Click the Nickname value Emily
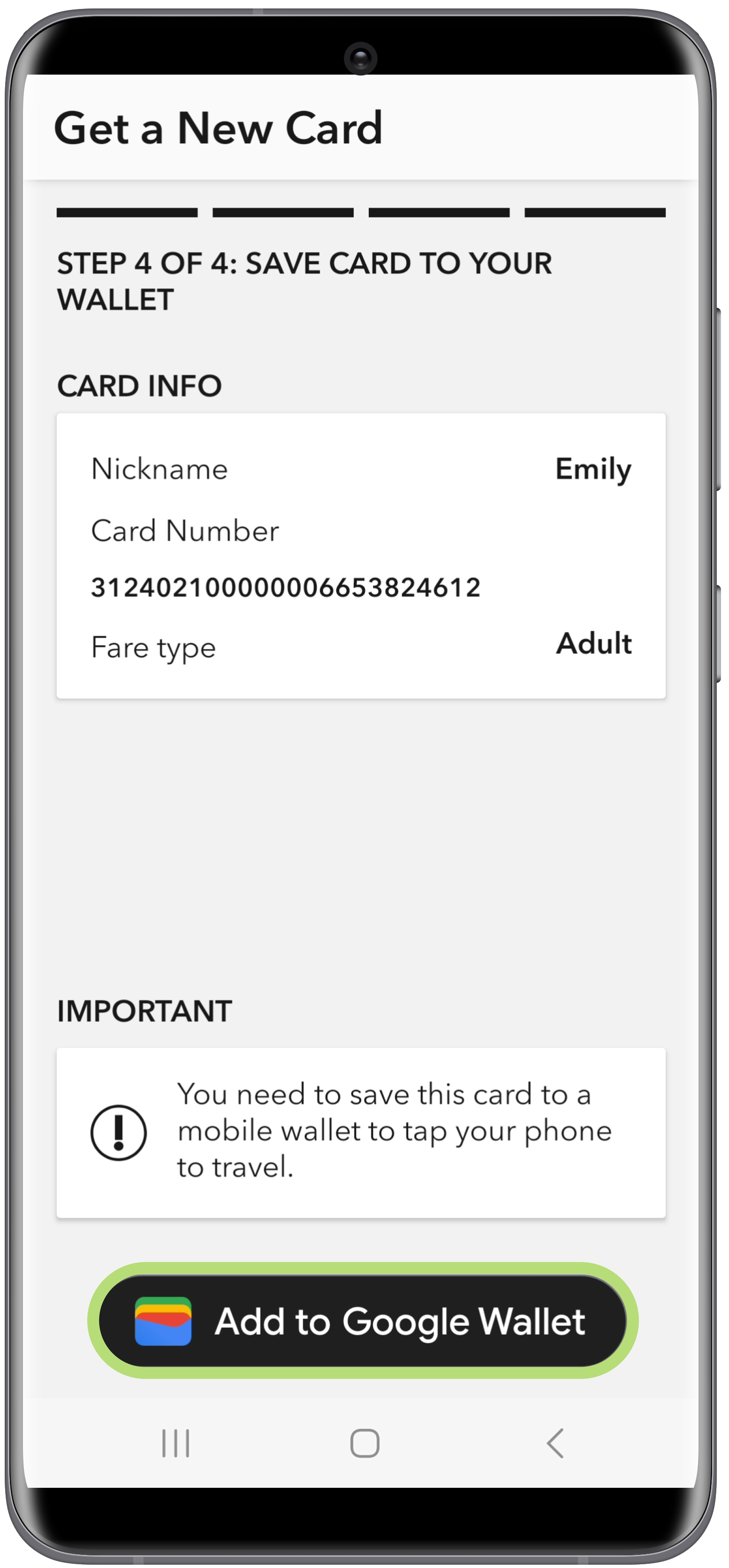The image size is (729, 1568). point(593,470)
